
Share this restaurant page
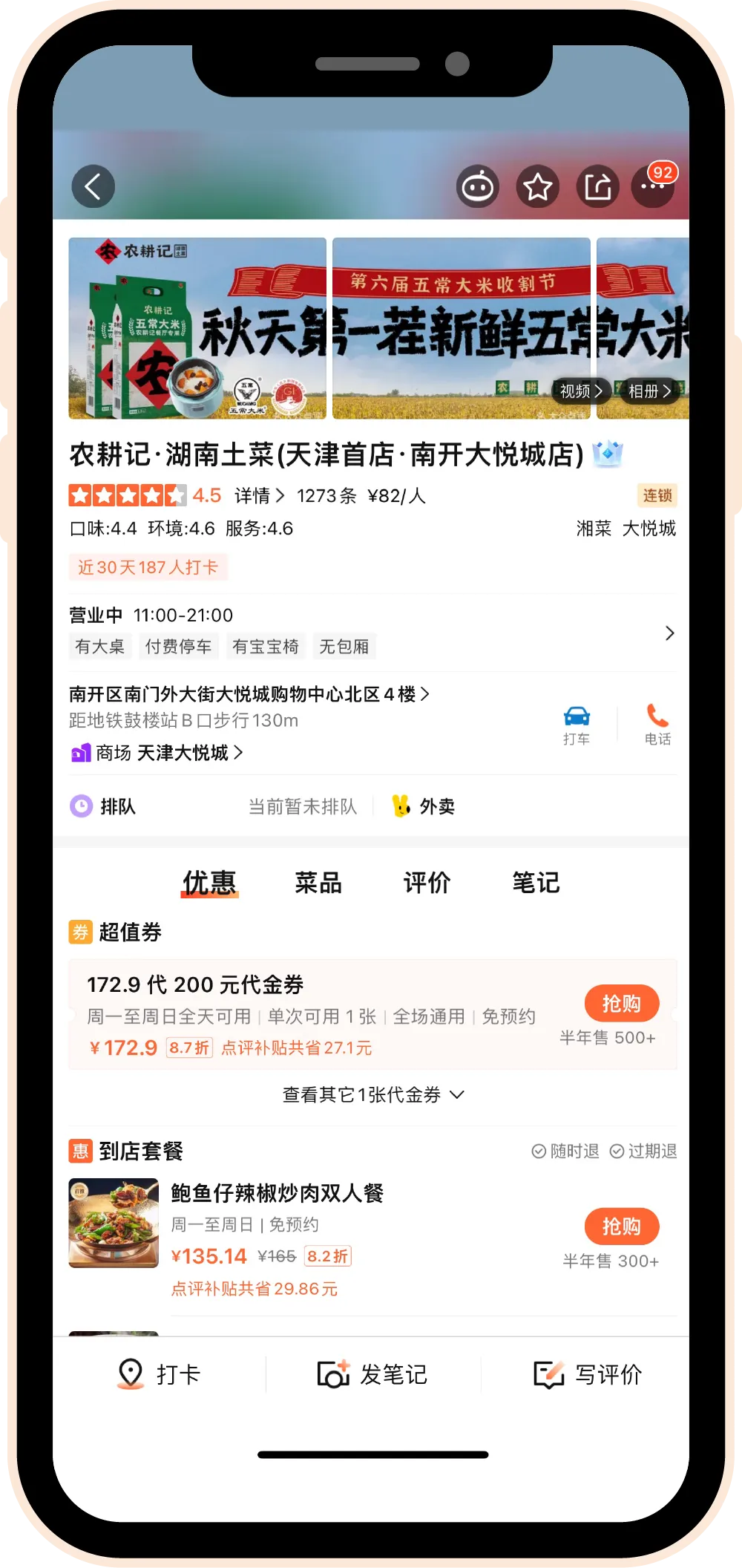click(x=598, y=186)
